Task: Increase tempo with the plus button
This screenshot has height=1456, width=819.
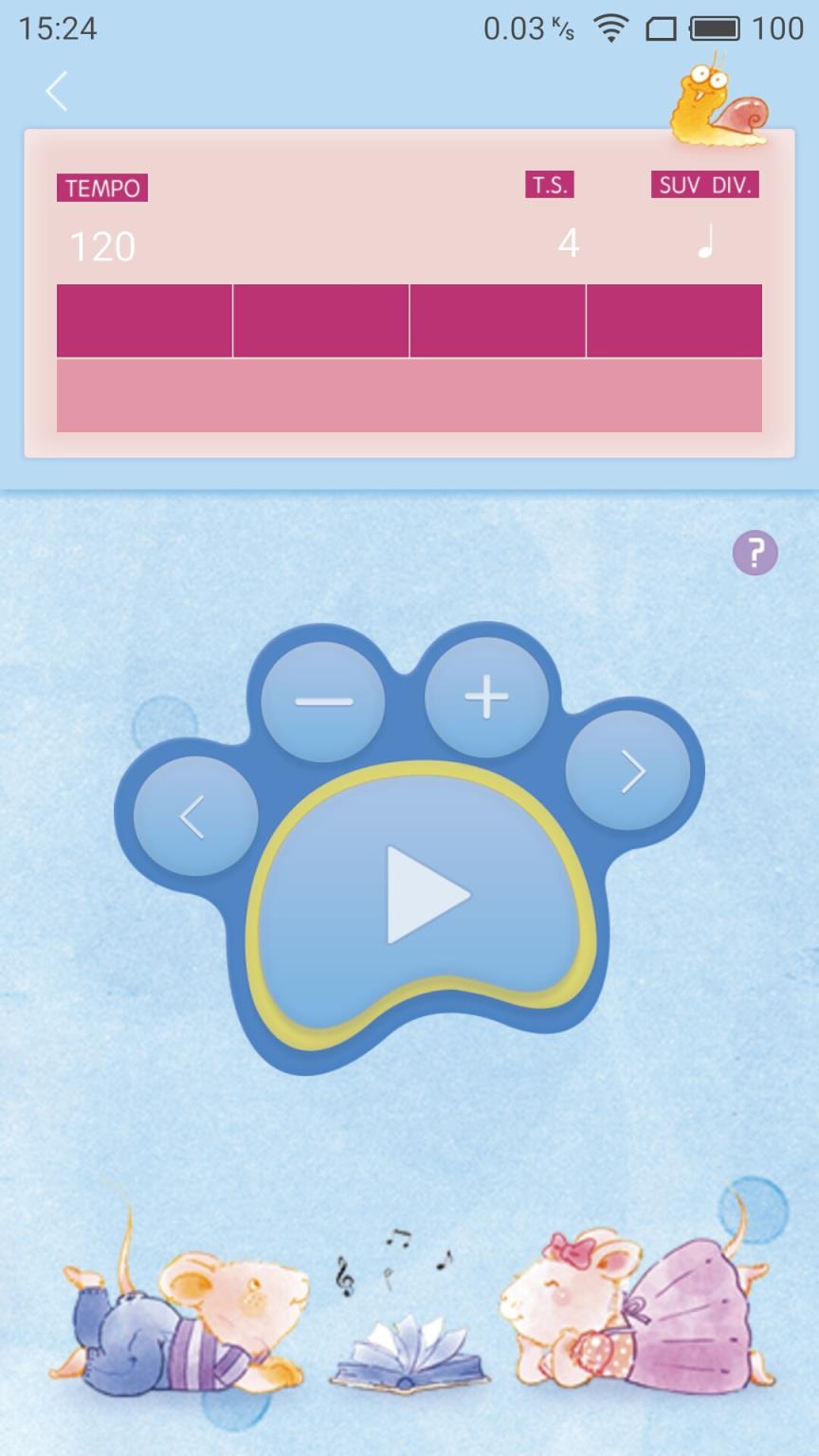Action: pos(486,698)
